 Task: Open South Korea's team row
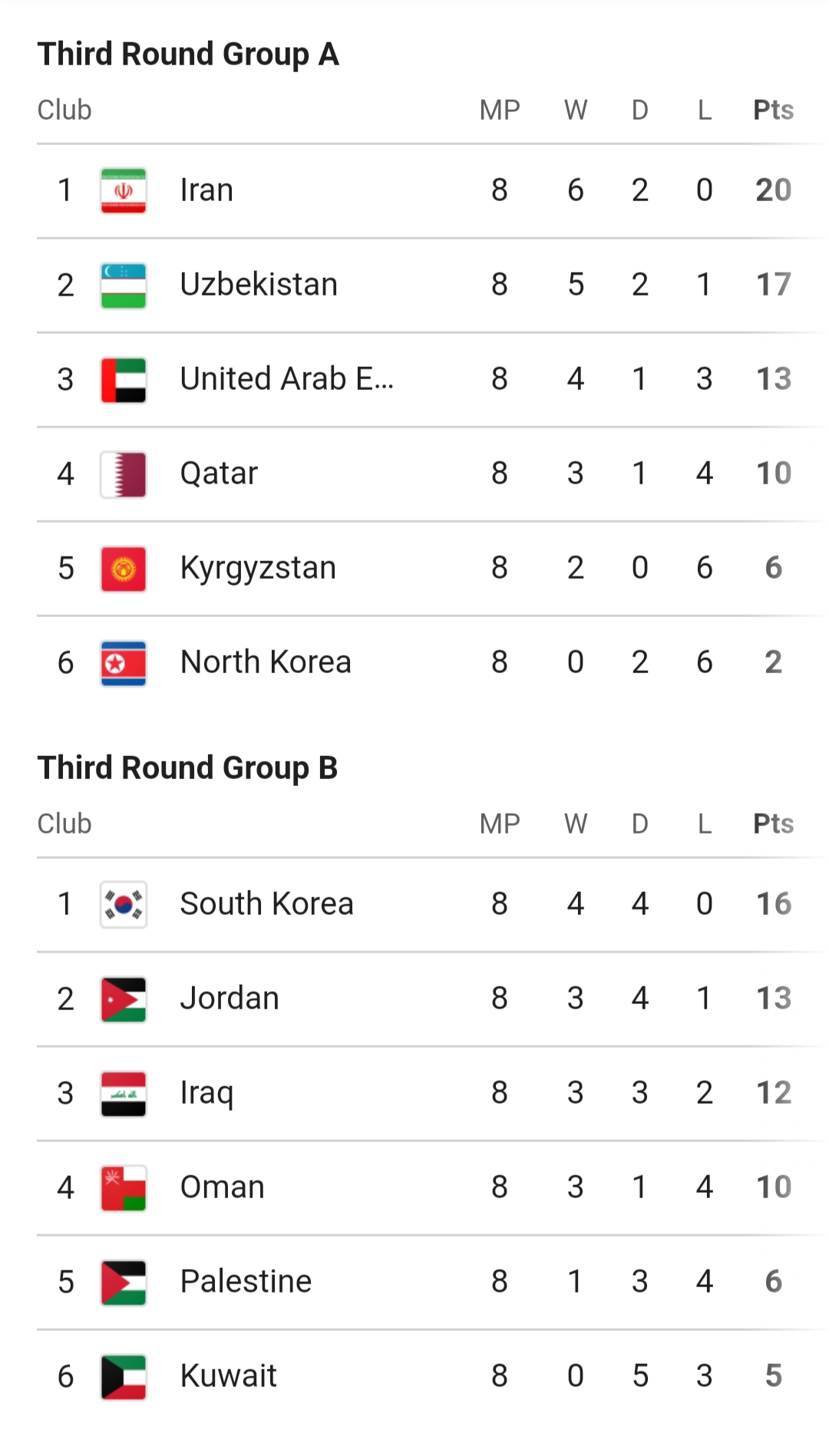(266, 904)
